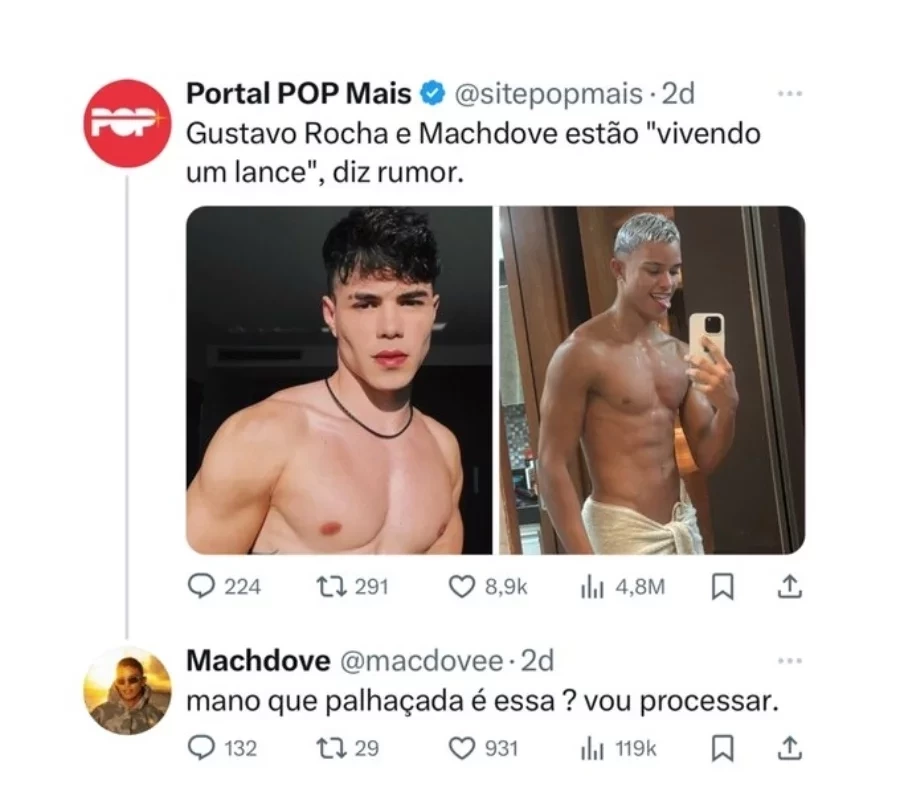Image resolution: width=900 pixels, height=791 pixels.
Task: Like the Portal POP Mais post
Action: click(461, 587)
